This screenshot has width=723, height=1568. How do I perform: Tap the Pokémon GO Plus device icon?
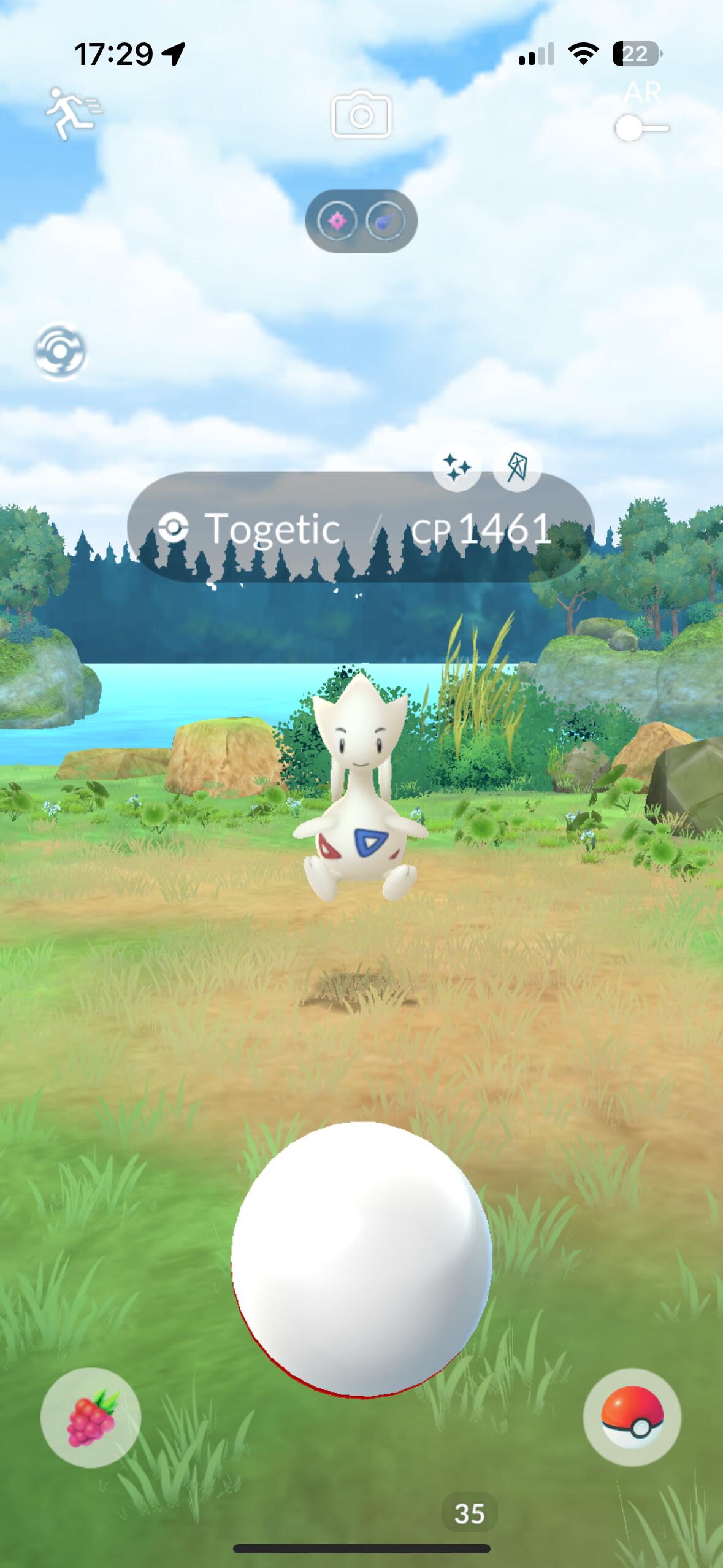(60, 352)
